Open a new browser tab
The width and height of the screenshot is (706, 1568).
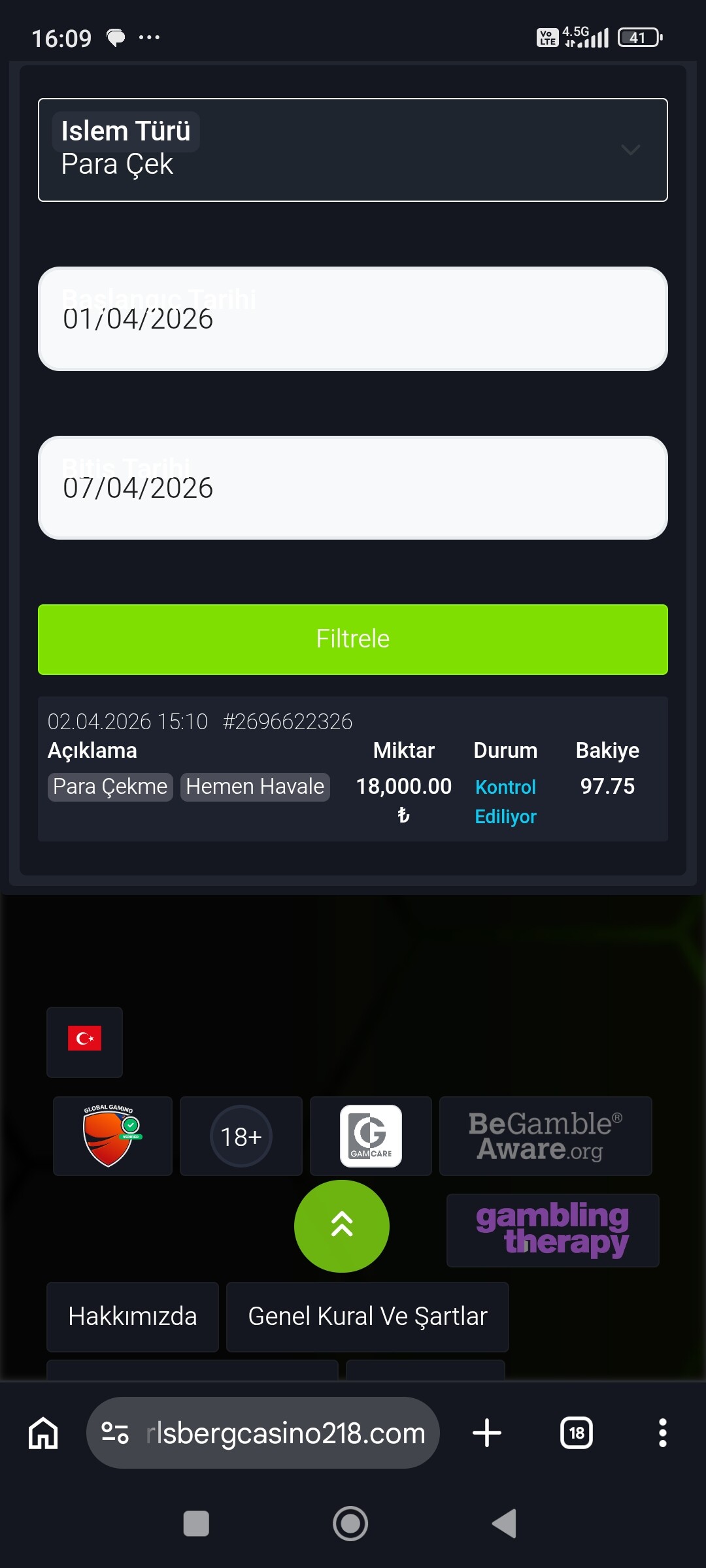coord(487,1433)
